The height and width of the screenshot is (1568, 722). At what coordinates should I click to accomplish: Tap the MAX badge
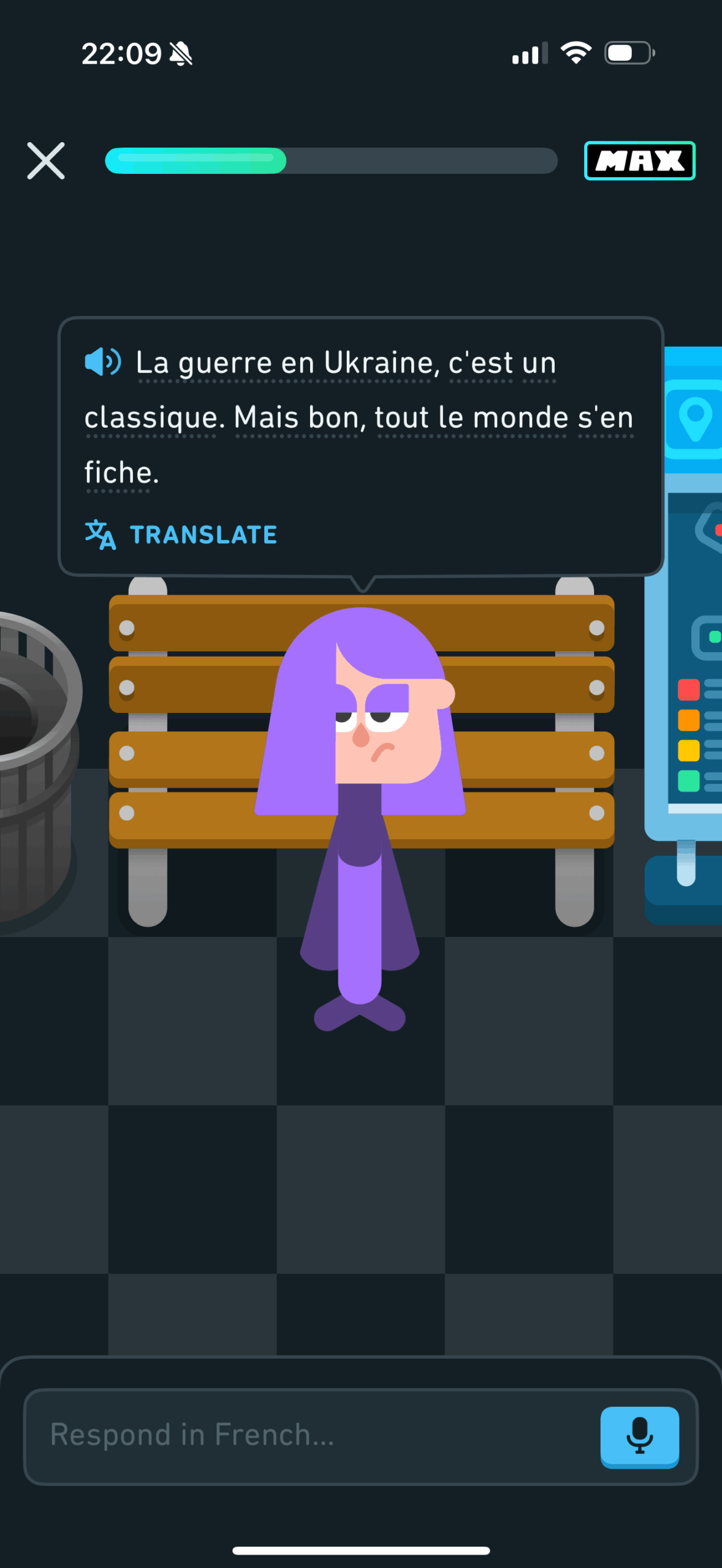pyautogui.click(x=639, y=161)
